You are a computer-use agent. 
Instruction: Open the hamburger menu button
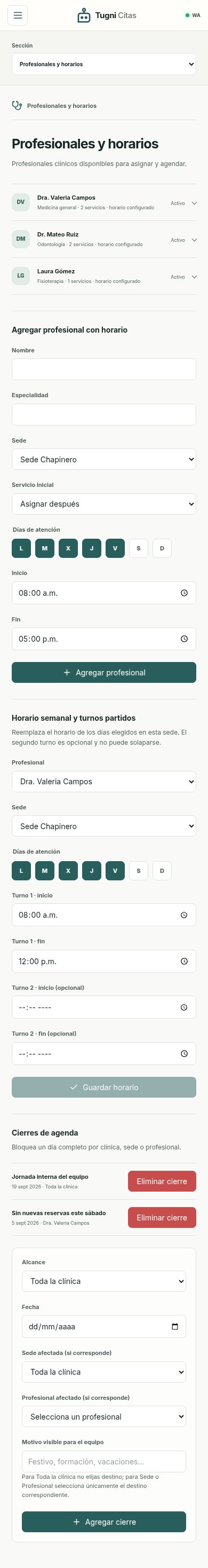click(x=18, y=15)
